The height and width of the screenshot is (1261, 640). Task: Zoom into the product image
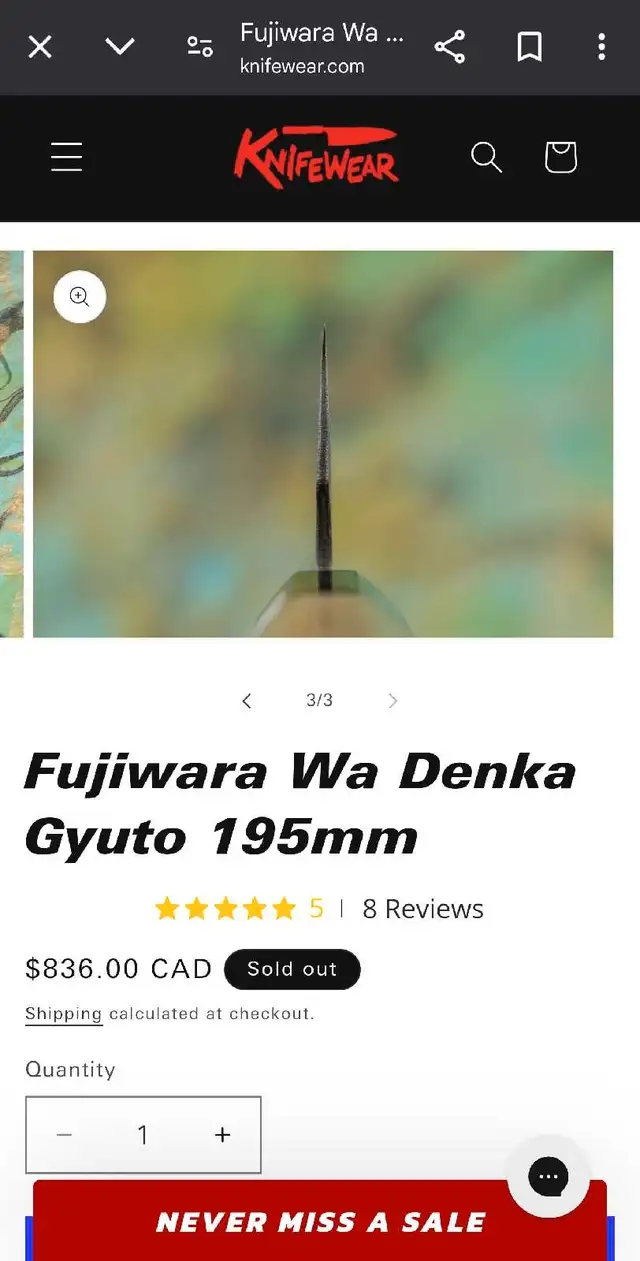(80, 296)
